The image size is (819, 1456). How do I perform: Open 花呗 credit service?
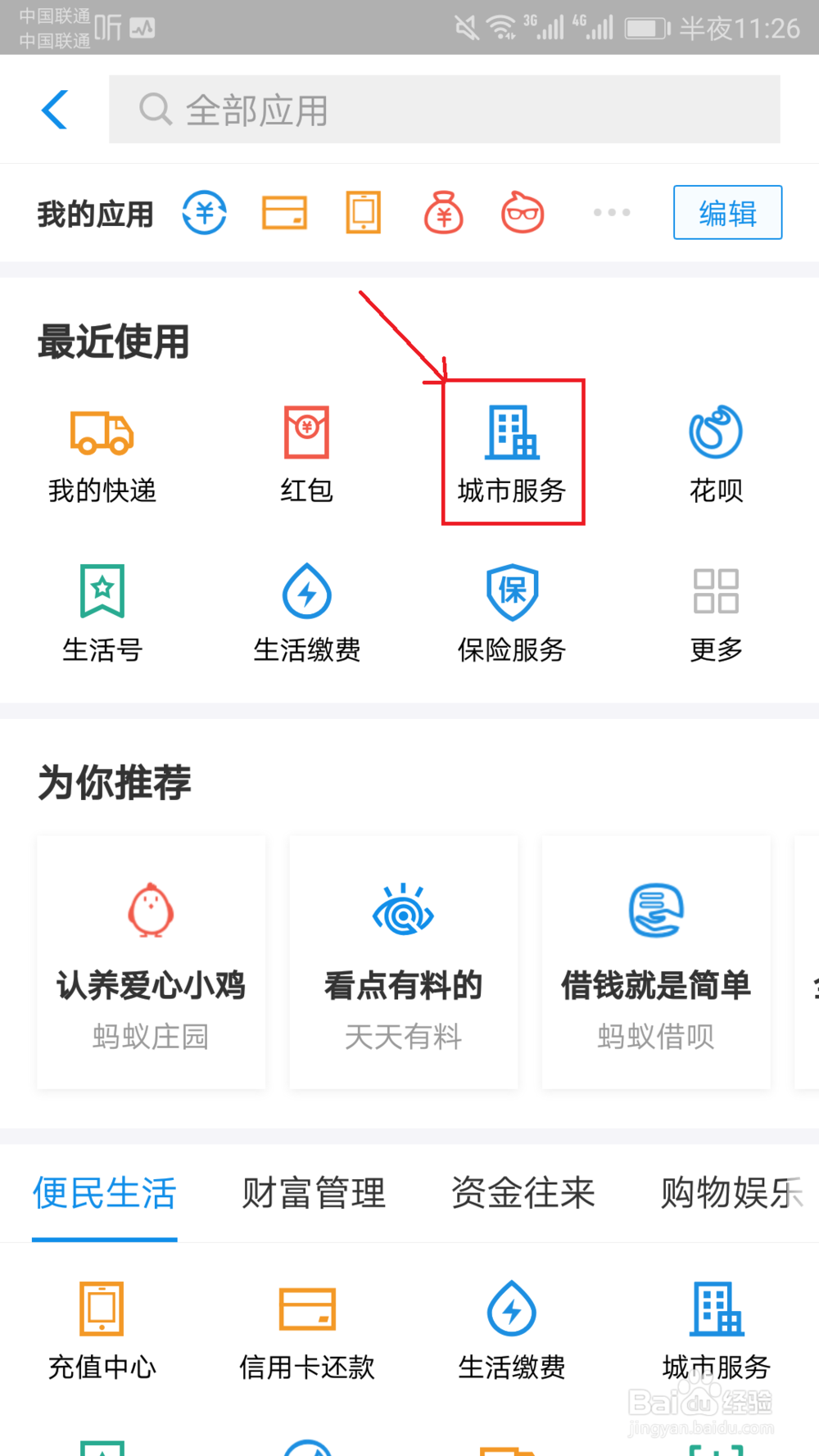(x=716, y=450)
